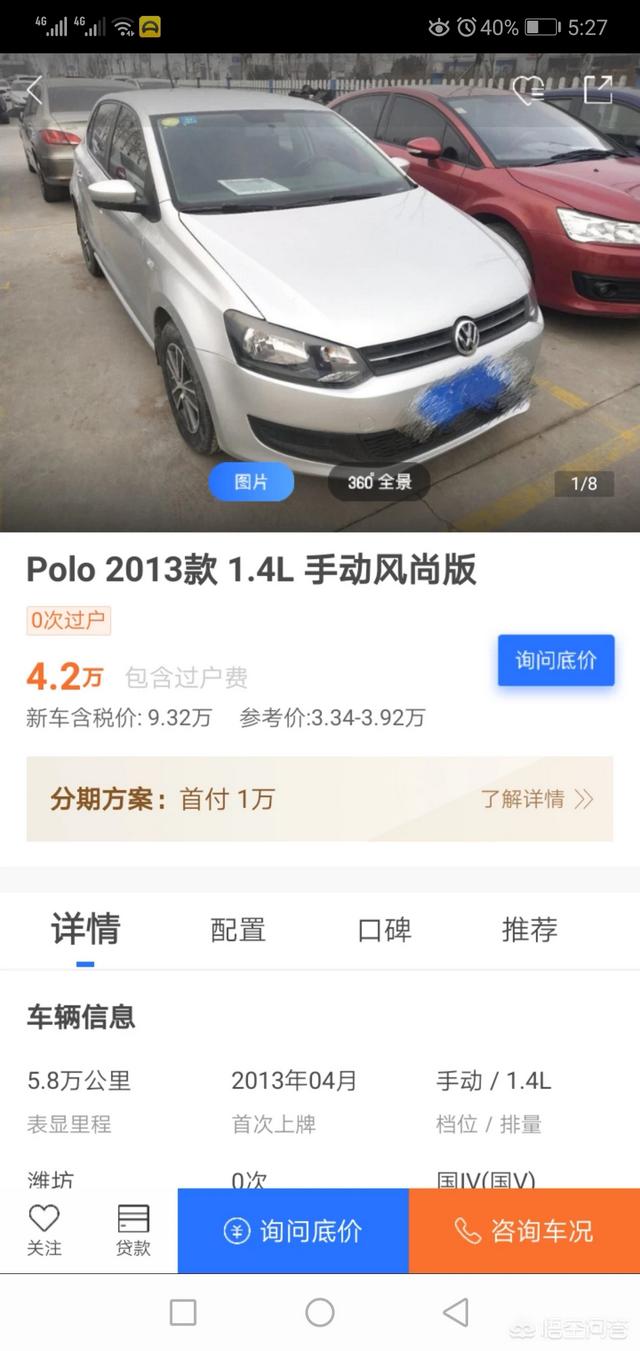Add this car to favorites list

pos(528,91)
